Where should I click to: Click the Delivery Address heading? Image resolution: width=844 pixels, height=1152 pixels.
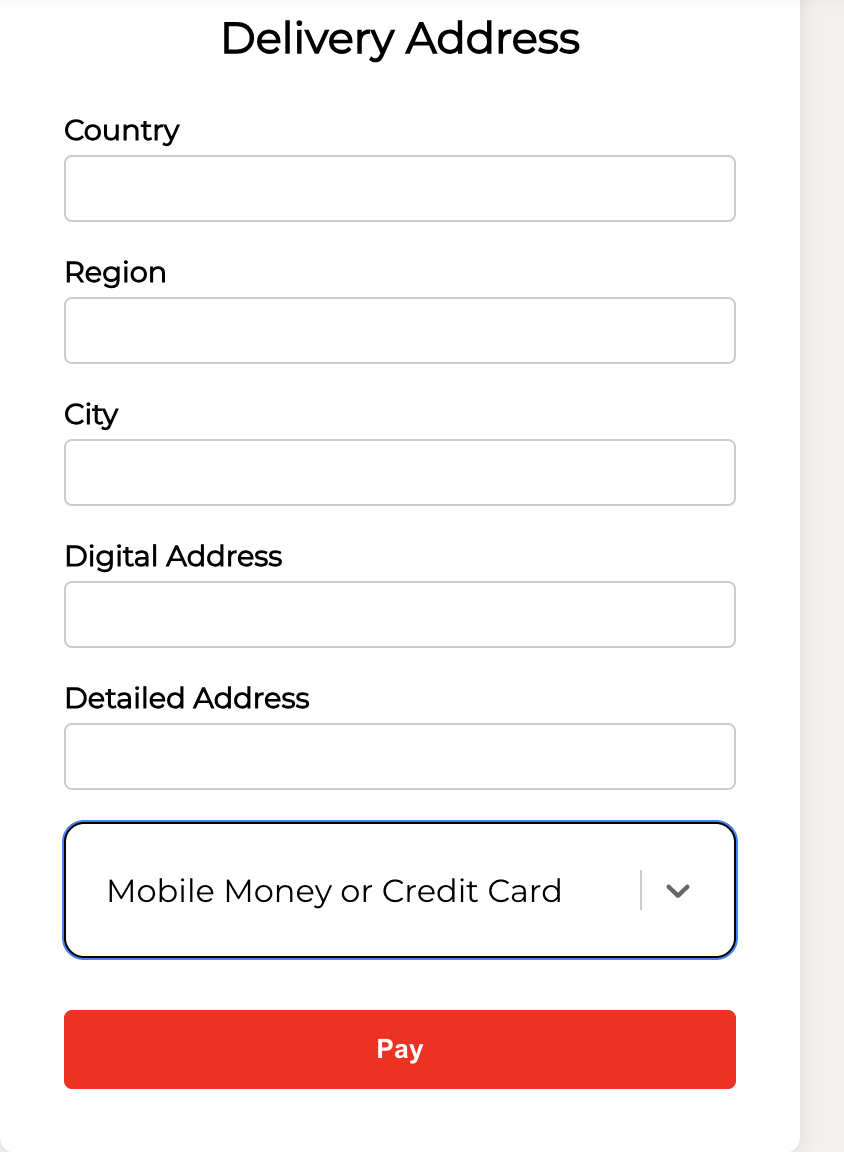(x=400, y=38)
